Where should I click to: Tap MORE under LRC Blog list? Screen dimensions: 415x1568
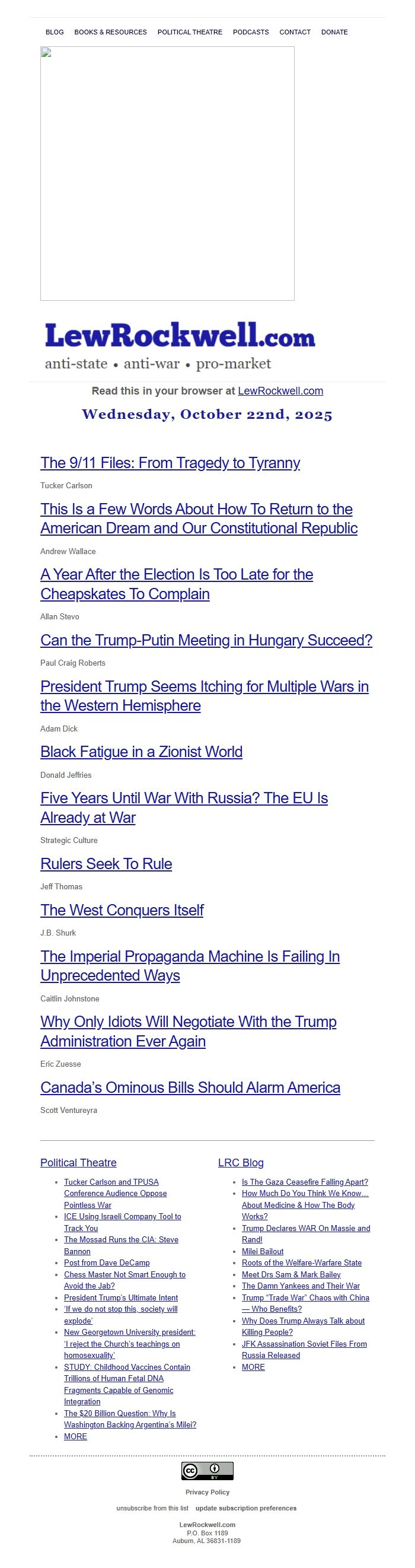(x=253, y=1366)
